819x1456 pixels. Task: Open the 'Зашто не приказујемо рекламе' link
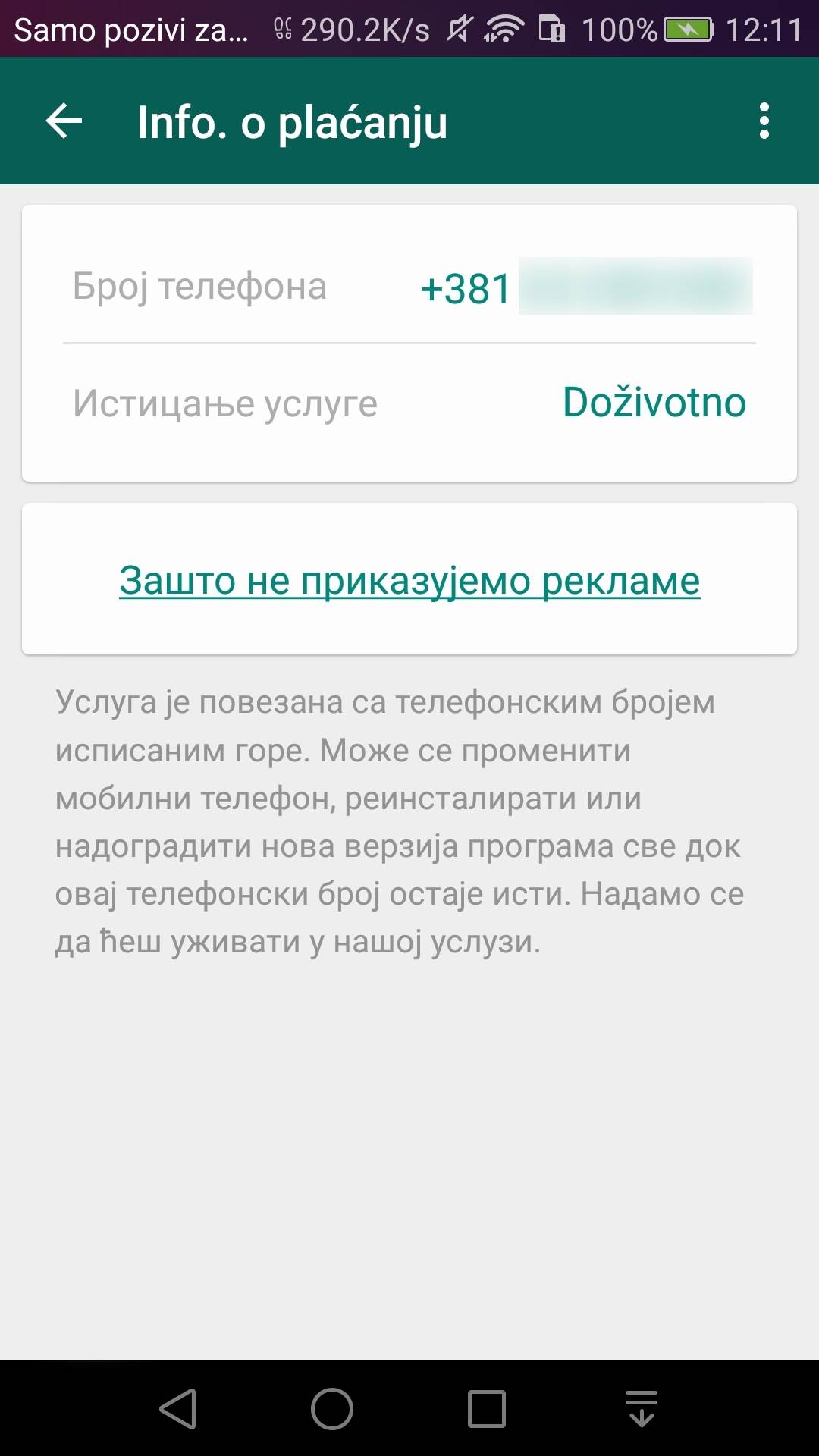[409, 581]
